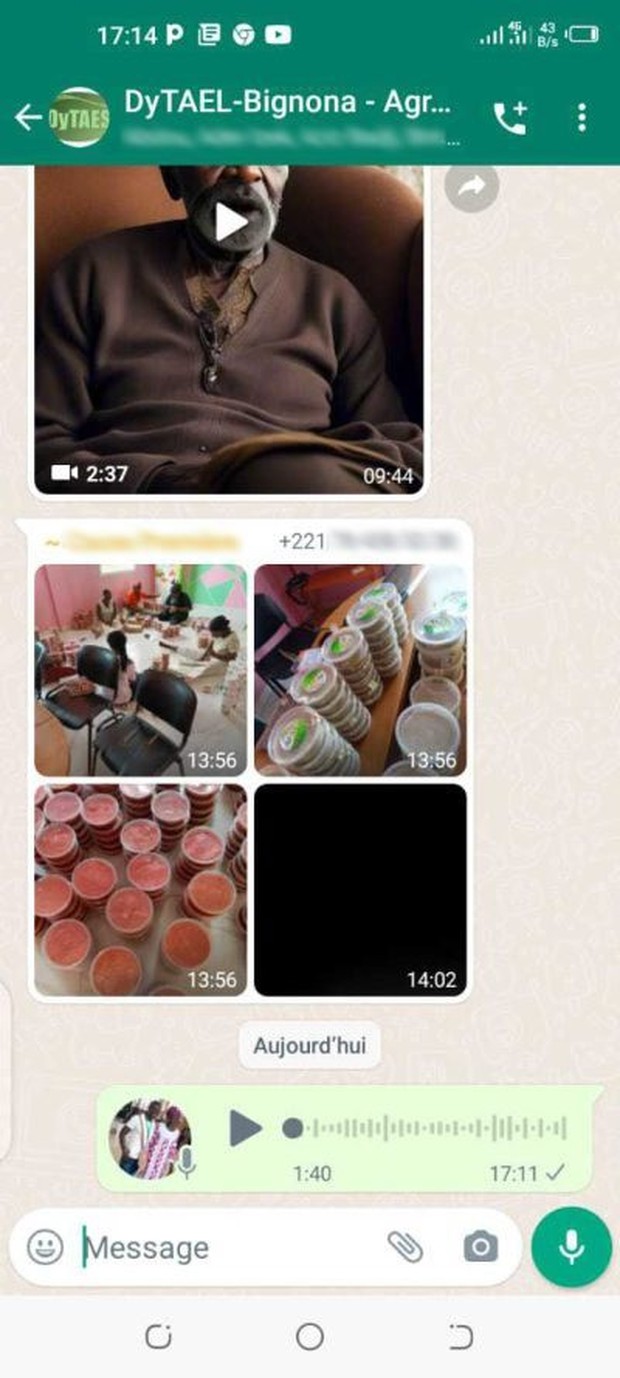The height and width of the screenshot is (1378, 620).
Task: Open photo of red-lid containers
Action: 140,889
